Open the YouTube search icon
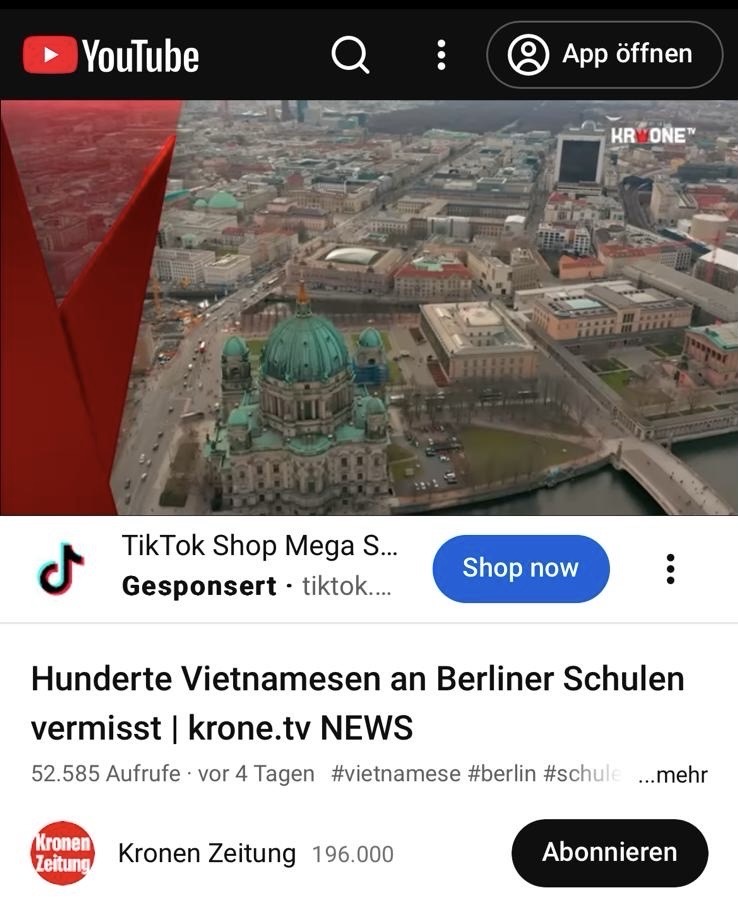The height and width of the screenshot is (912, 738). tap(349, 55)
